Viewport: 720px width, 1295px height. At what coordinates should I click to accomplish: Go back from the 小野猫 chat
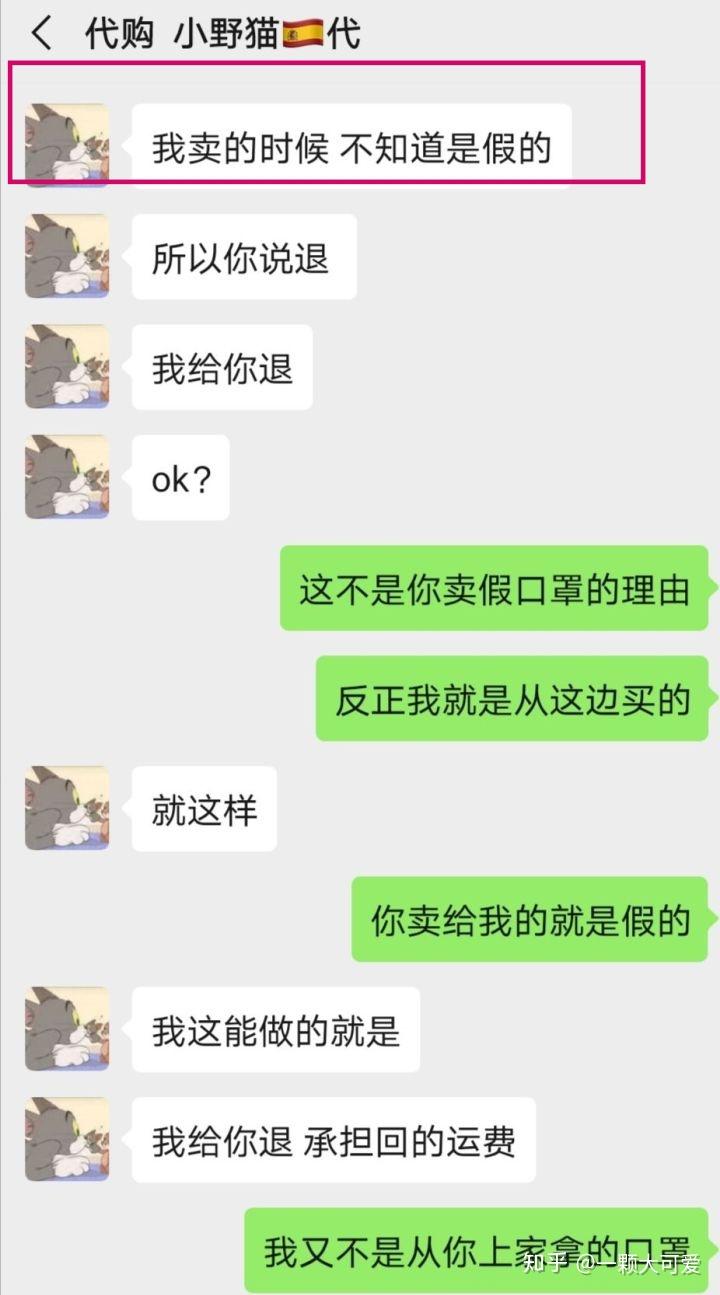pyautogui.click(x=41, y=33)
